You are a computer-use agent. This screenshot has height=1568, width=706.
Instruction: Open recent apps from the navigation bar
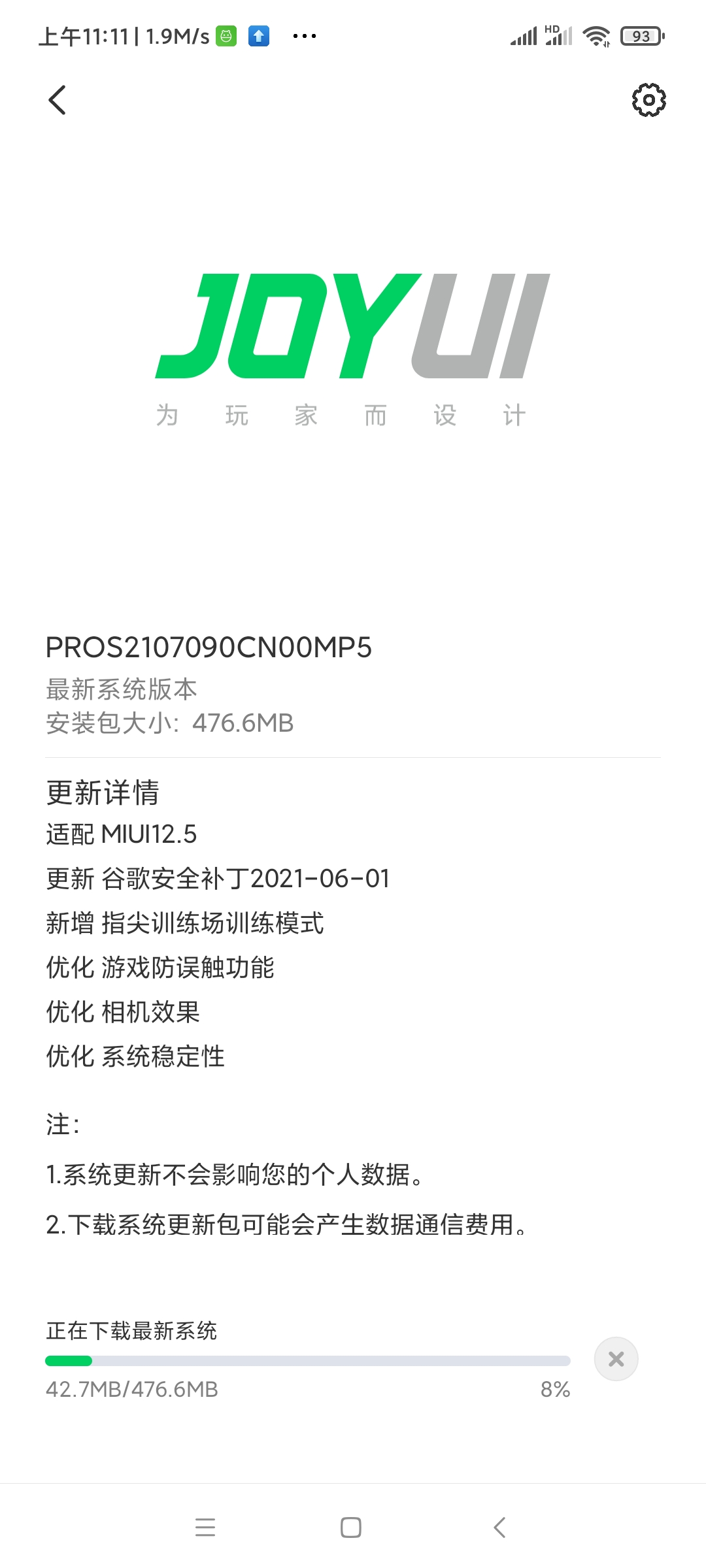[205, 1527]
